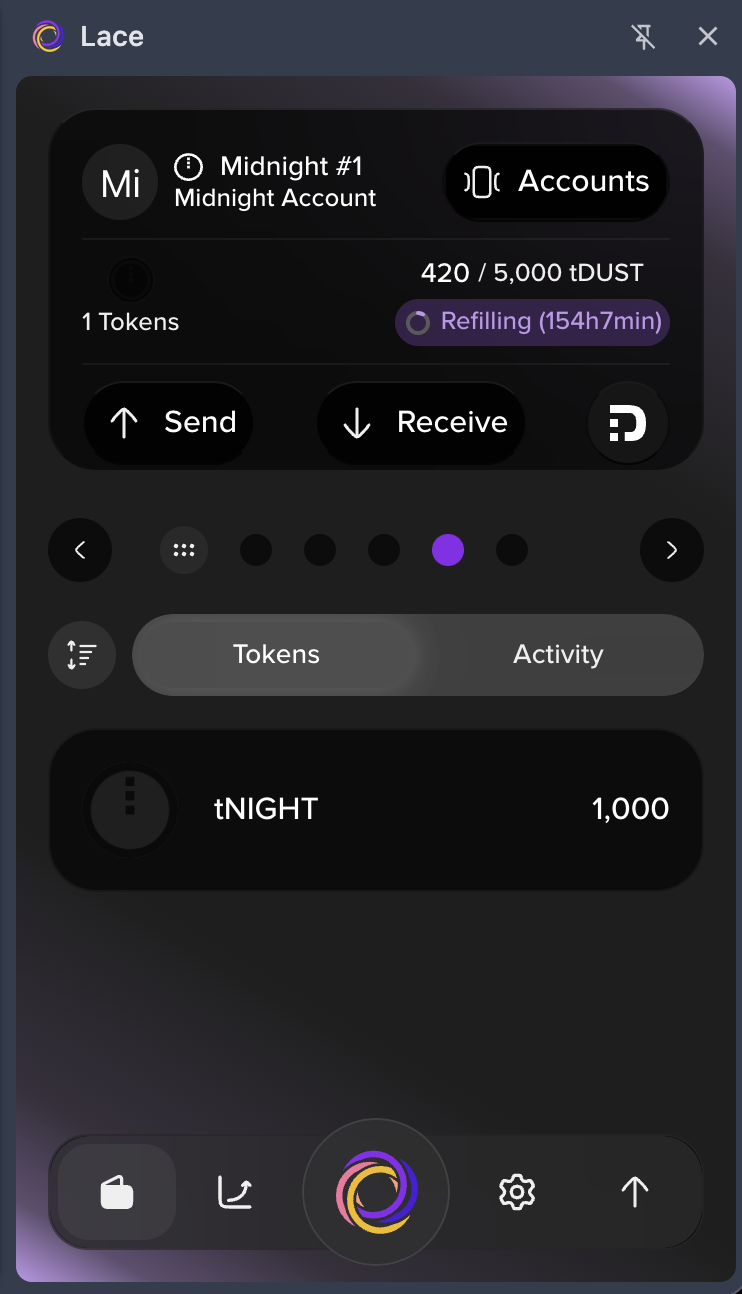Viewport: 742px width, 1294px height.
Task: Go to next account card
Action: 672,550
